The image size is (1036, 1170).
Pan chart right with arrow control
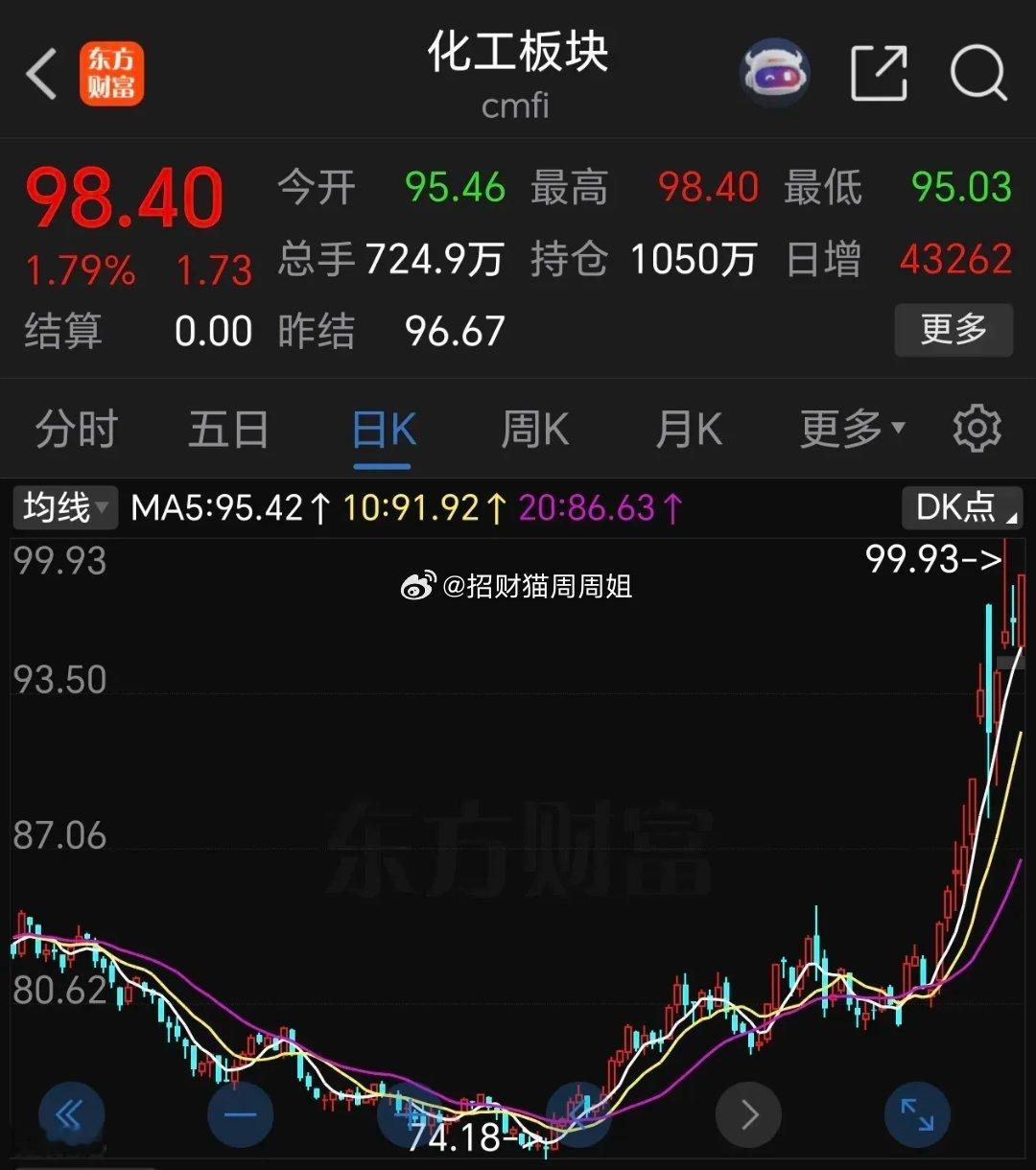coord(749,1114)
